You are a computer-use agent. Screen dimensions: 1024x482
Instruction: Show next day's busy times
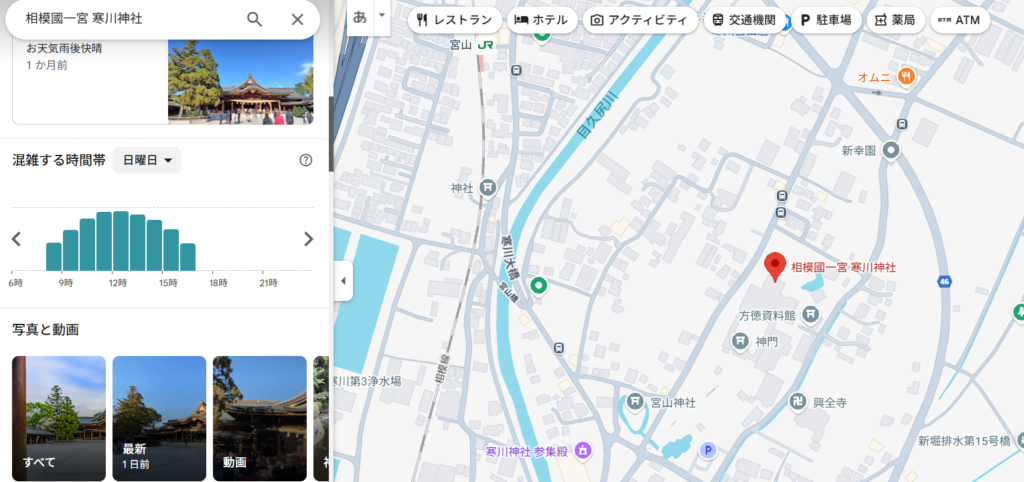click(308, 239)
